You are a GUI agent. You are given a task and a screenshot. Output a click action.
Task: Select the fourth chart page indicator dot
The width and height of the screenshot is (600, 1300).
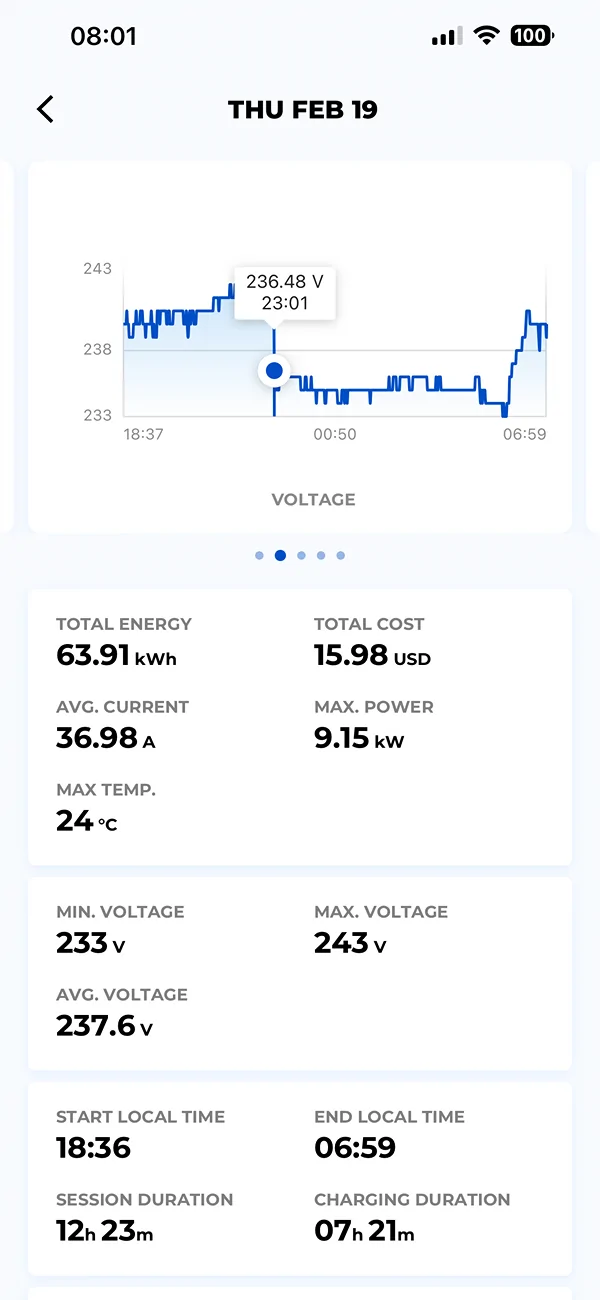point(321,555)
